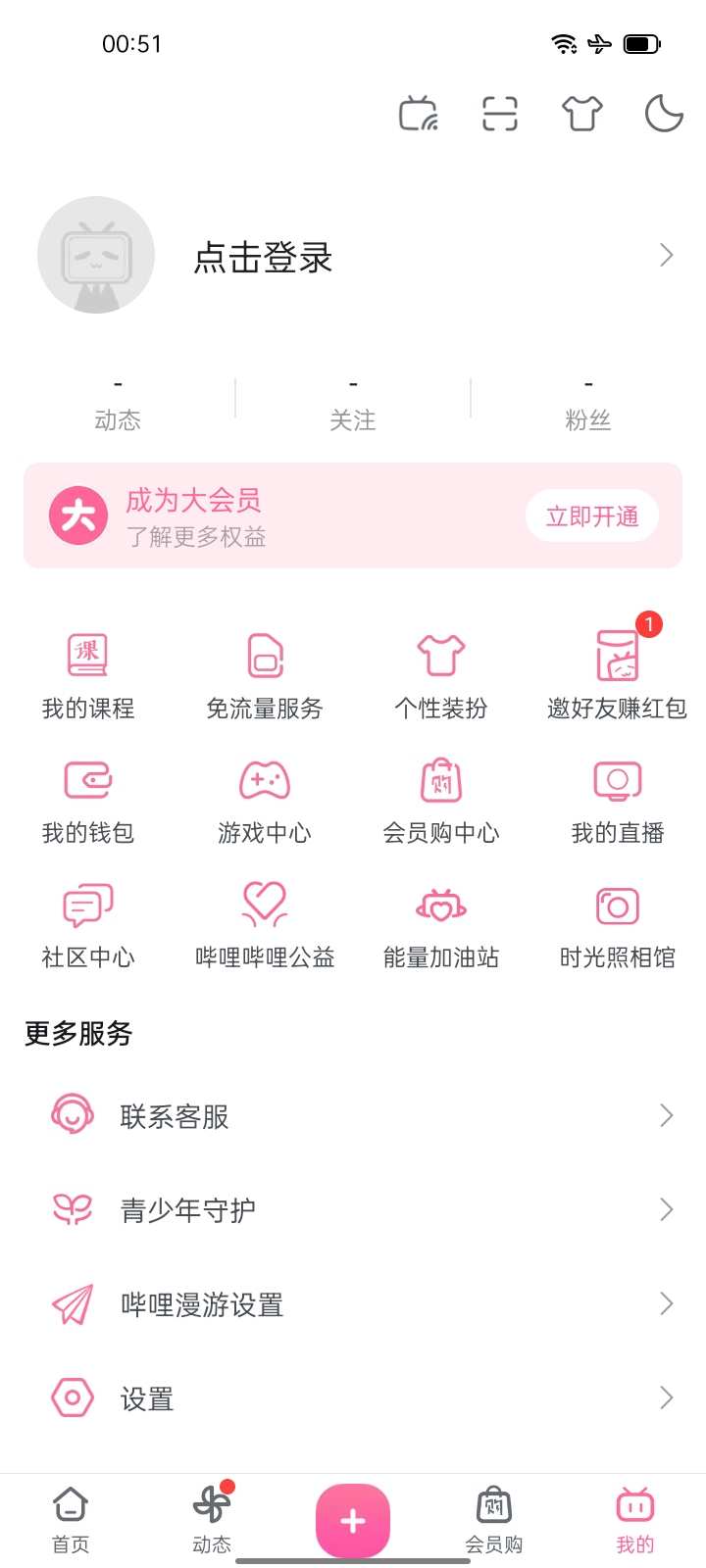This screenshot has height=1568, width=706.
Task: Open 我的课程
Action: click(x=88, y=676)
